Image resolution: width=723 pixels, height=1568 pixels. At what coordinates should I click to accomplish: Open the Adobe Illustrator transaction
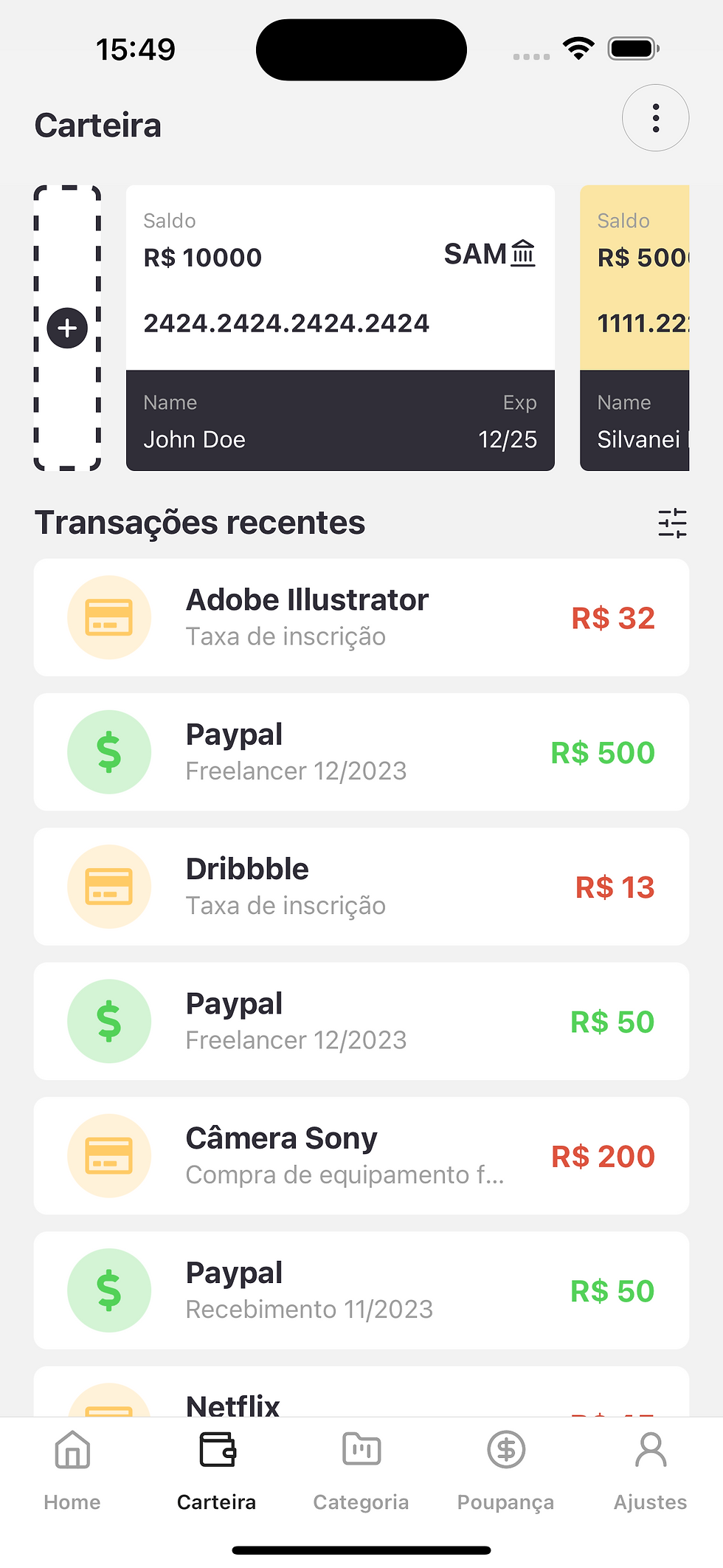click(361, 617)
